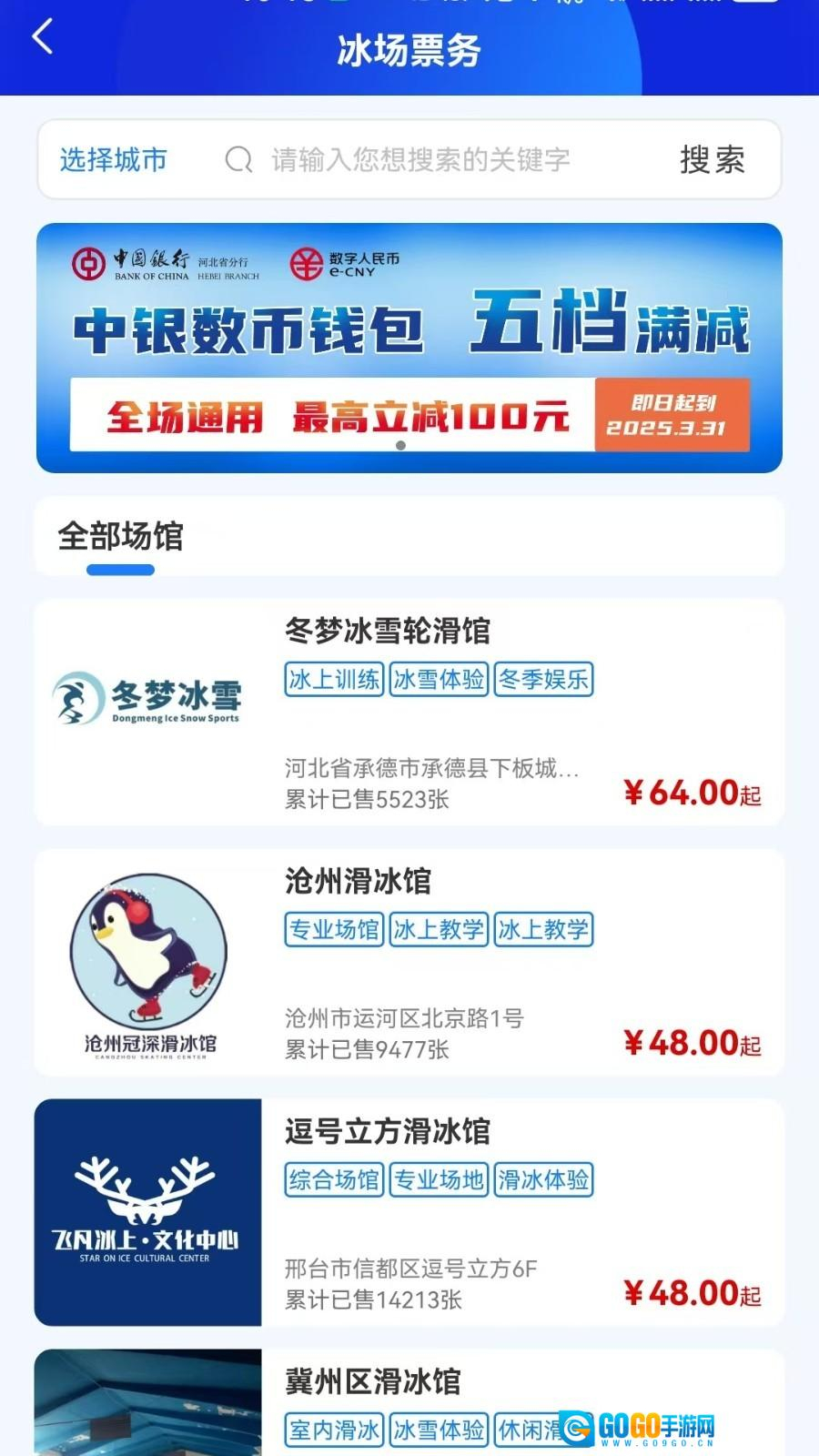Select the 冰上训练 tag
Screen dimensions: 819x1456
pos(333,681)
